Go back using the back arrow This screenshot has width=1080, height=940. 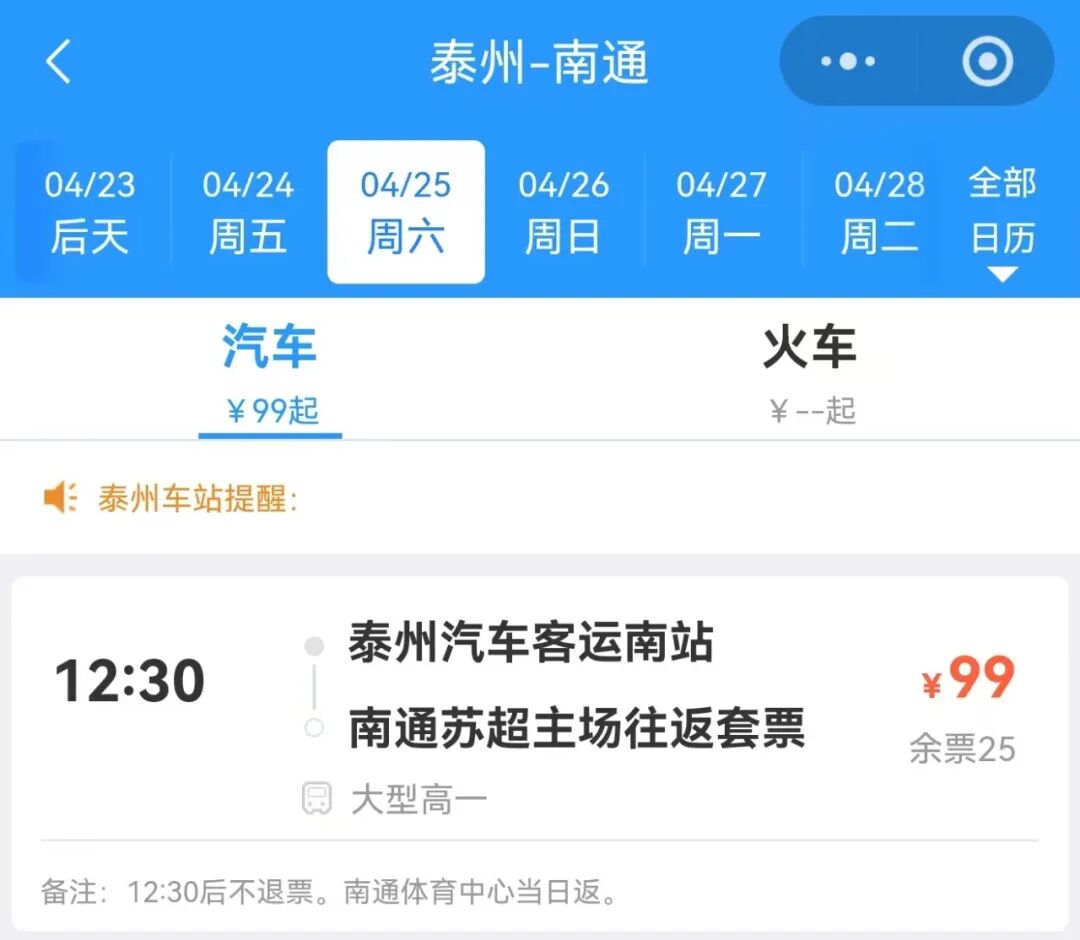click(59, 62)
